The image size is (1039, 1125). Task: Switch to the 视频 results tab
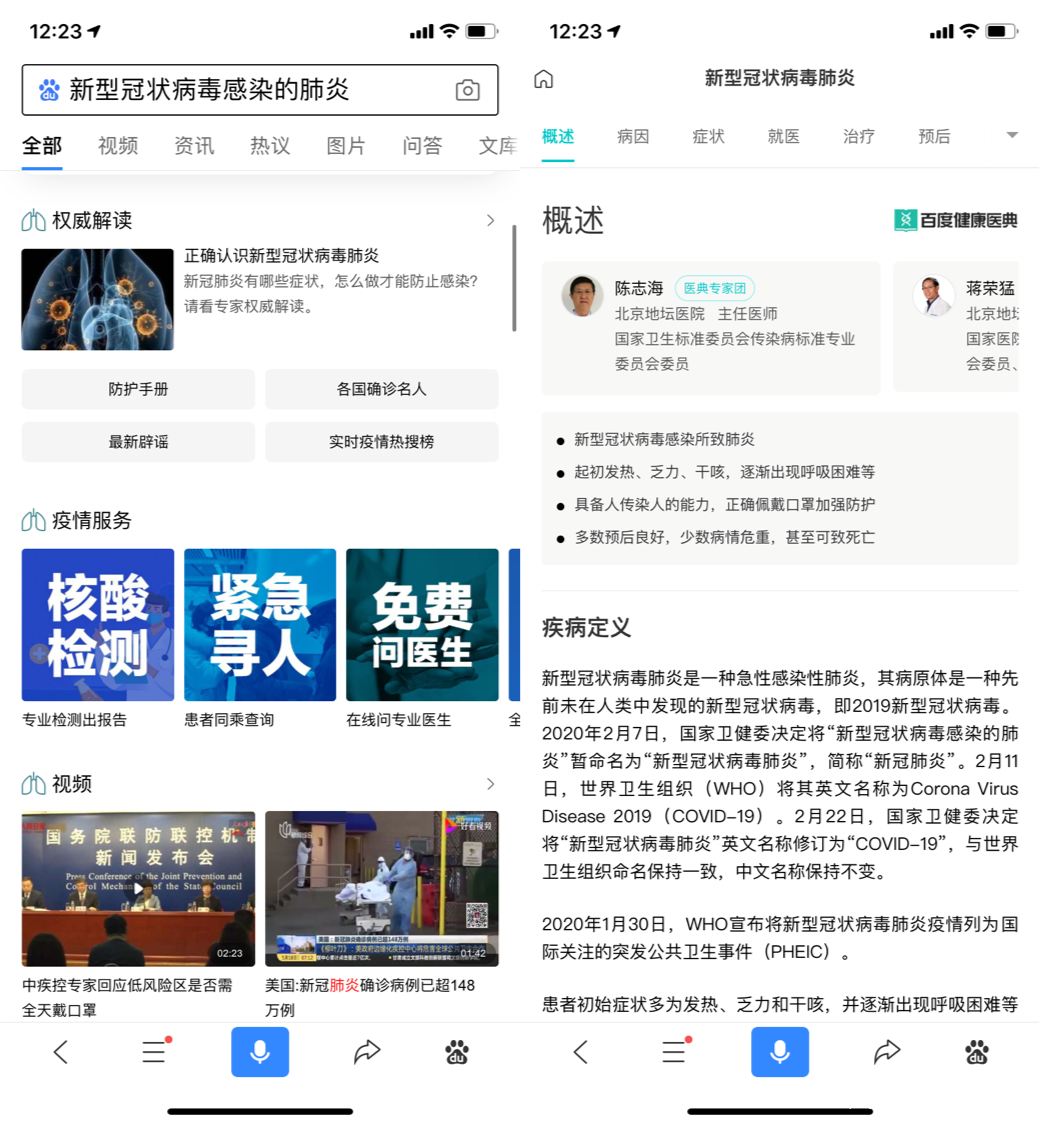coord(118,146)
